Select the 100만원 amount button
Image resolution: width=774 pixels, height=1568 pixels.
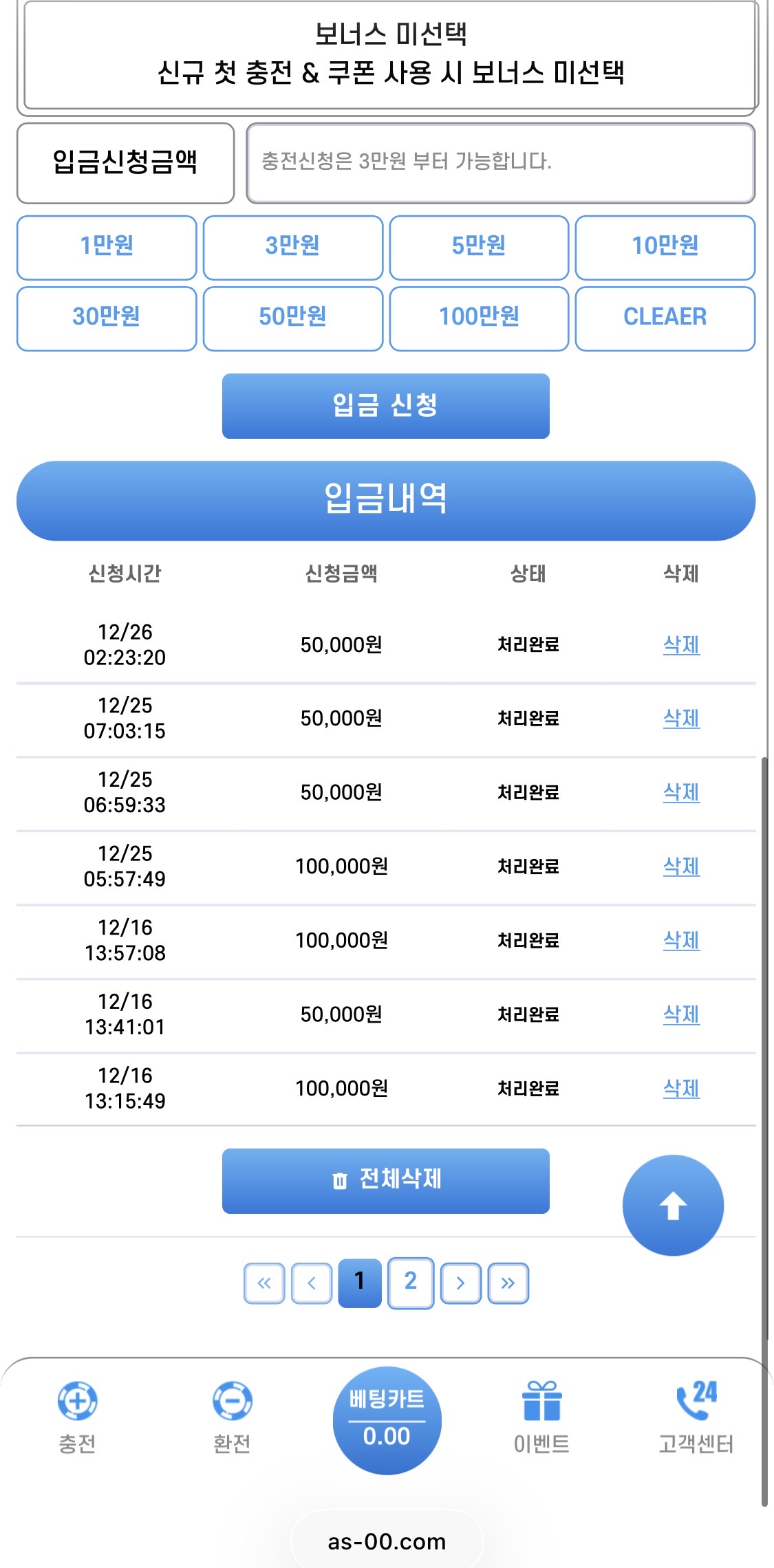click(x=479, y=318)
